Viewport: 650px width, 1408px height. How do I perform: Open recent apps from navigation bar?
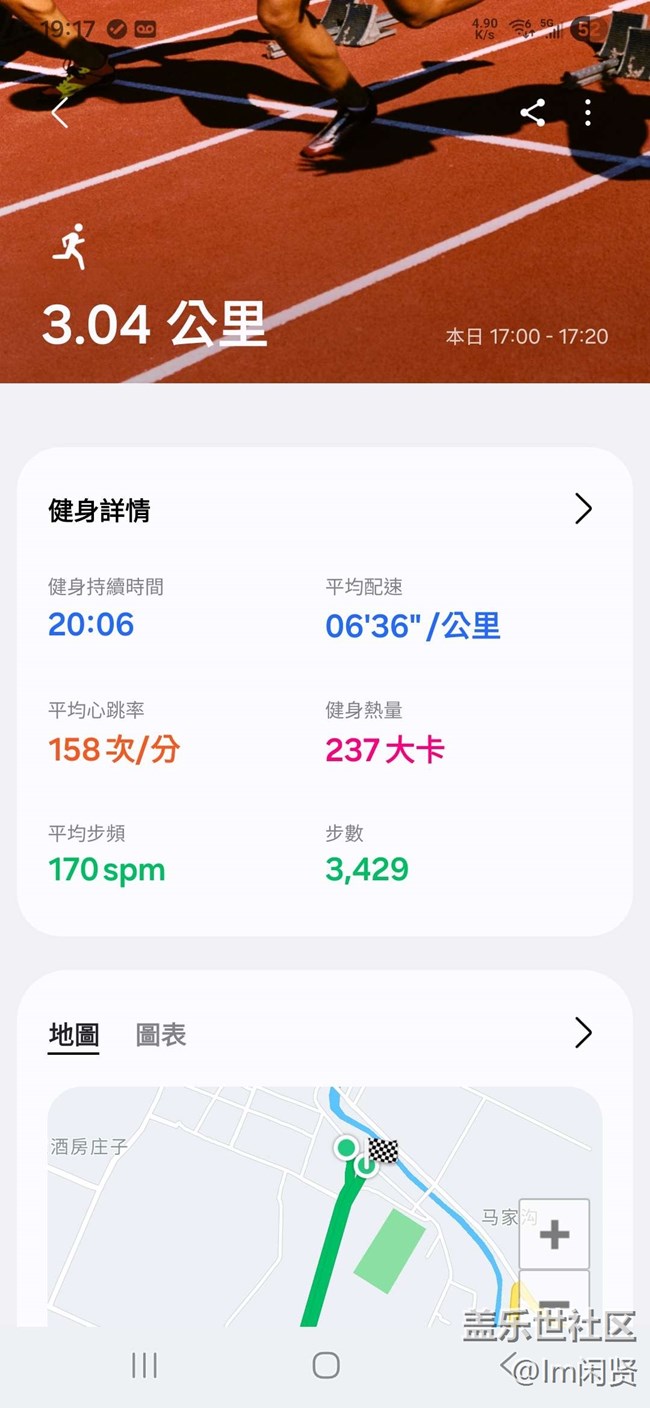click(144, 1366)
